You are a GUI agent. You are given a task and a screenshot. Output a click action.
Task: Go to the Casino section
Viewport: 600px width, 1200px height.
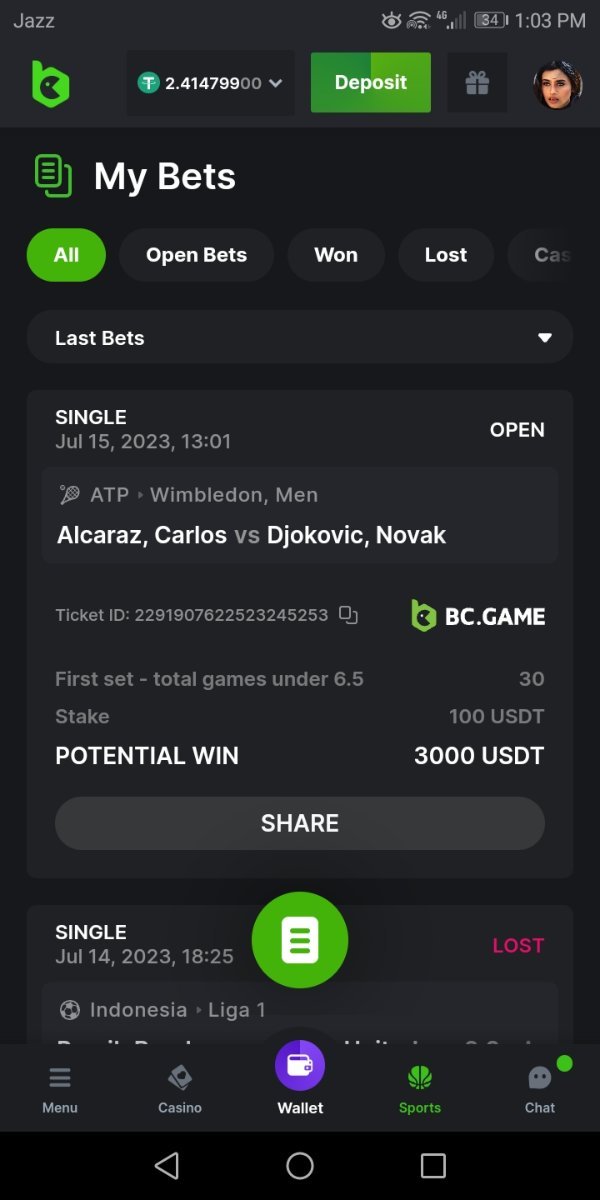(x=180, y=1089)
